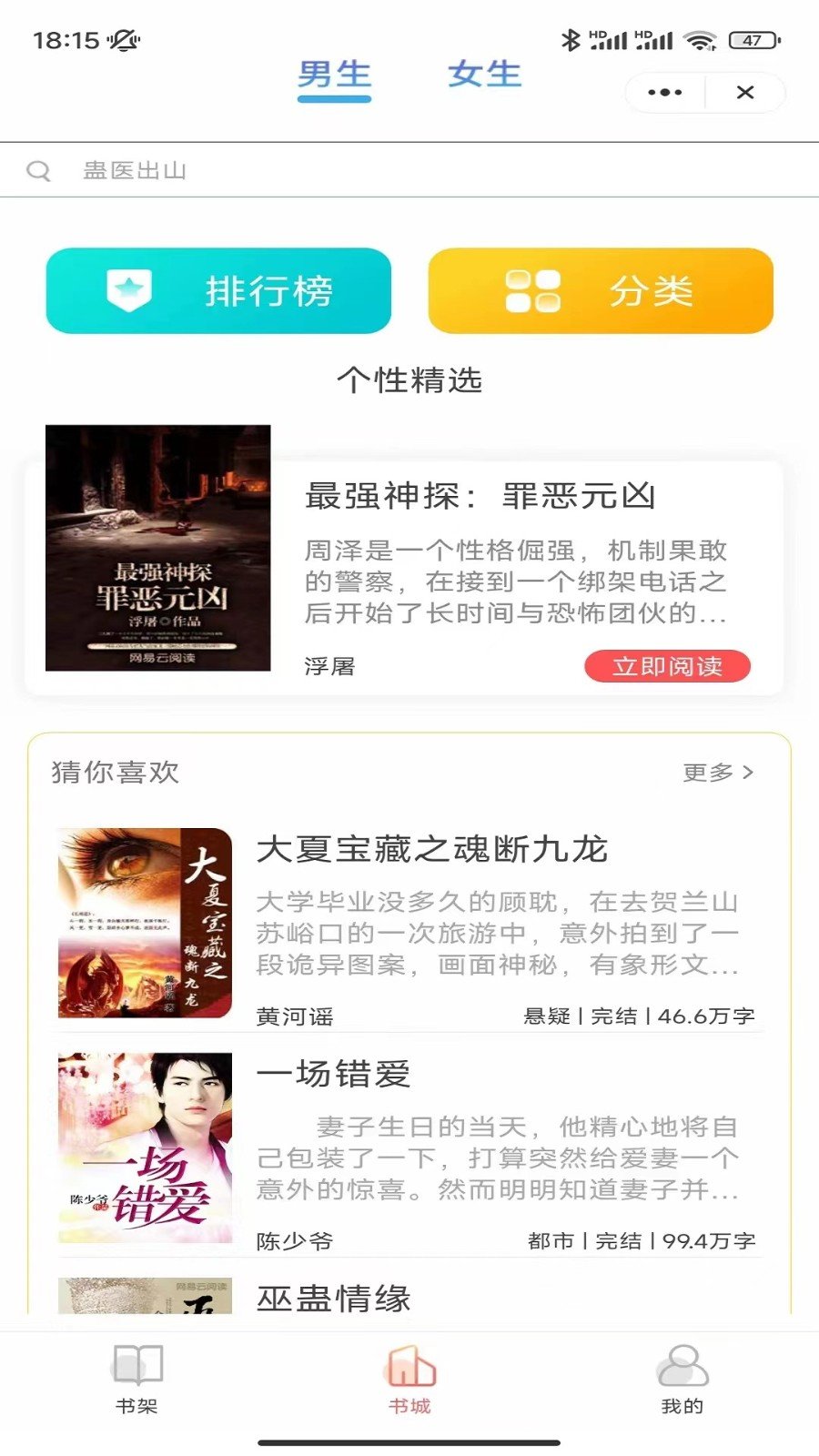The image size is (819, 1456).
Task: Open the 分类 category grid icon
Action: click(x=536, y=290)
